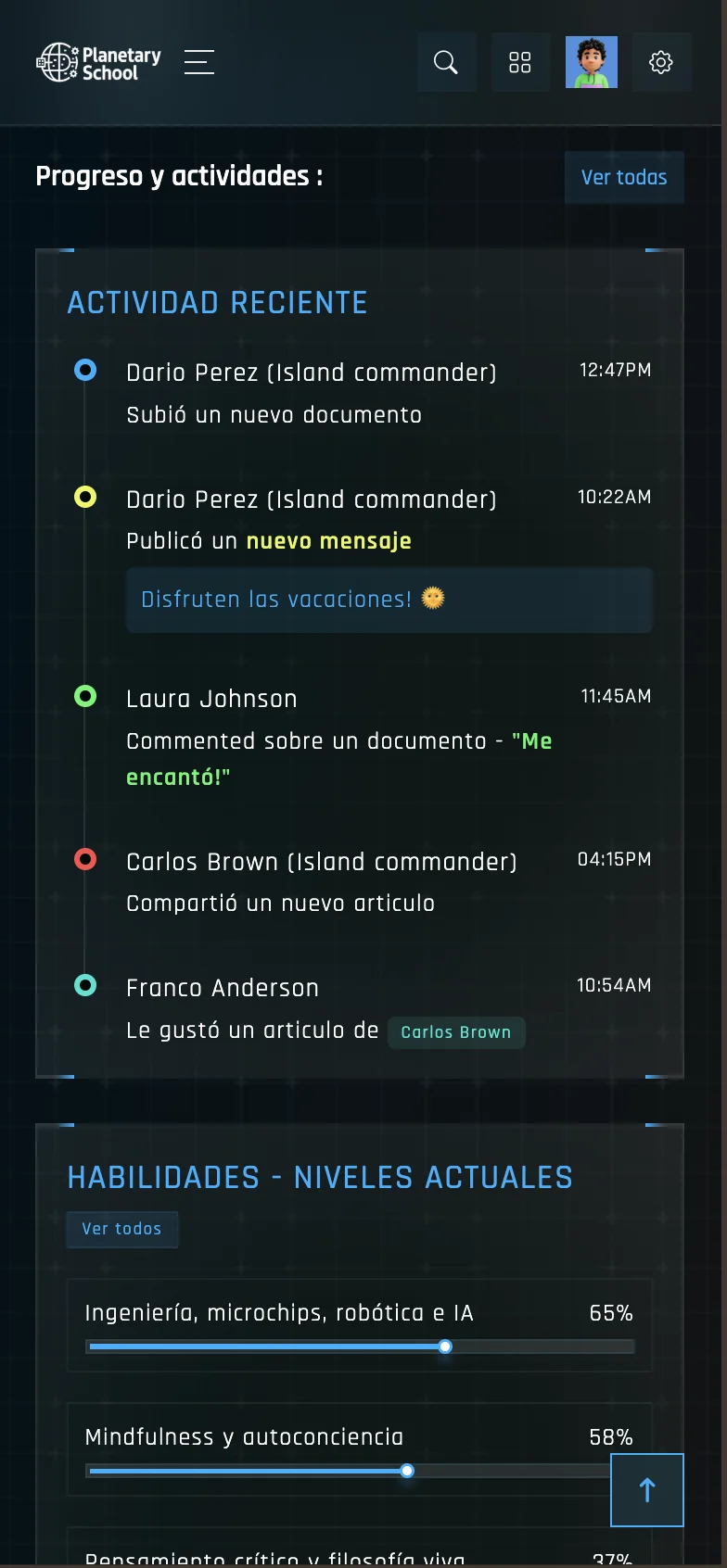The image size is (727, 1568).
Task: Open the apps grid icon
Action: pyautogui.click(x=520, y=62)
